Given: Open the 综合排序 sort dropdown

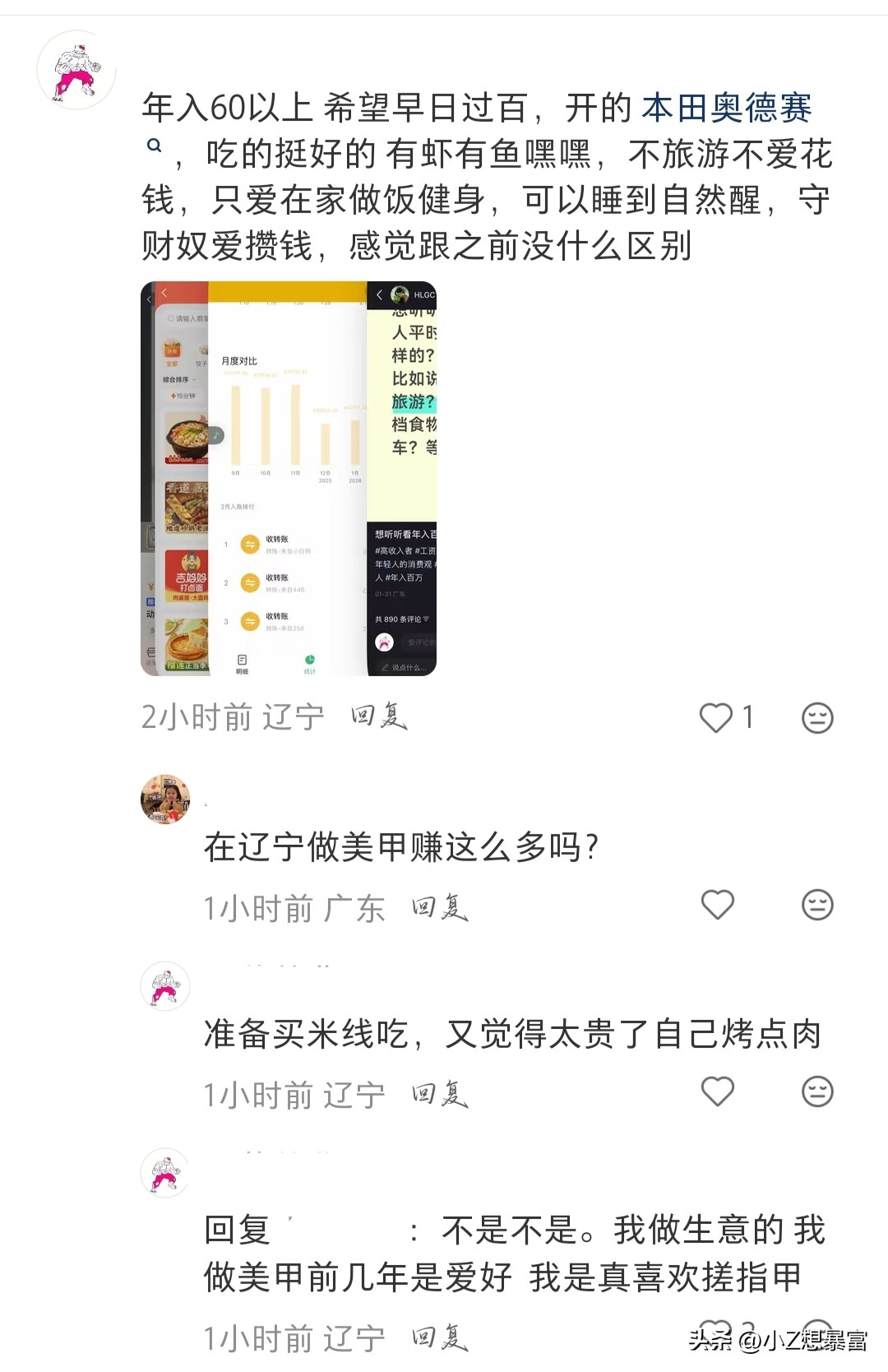Looking at the screenshot, I should click(175, 380).
